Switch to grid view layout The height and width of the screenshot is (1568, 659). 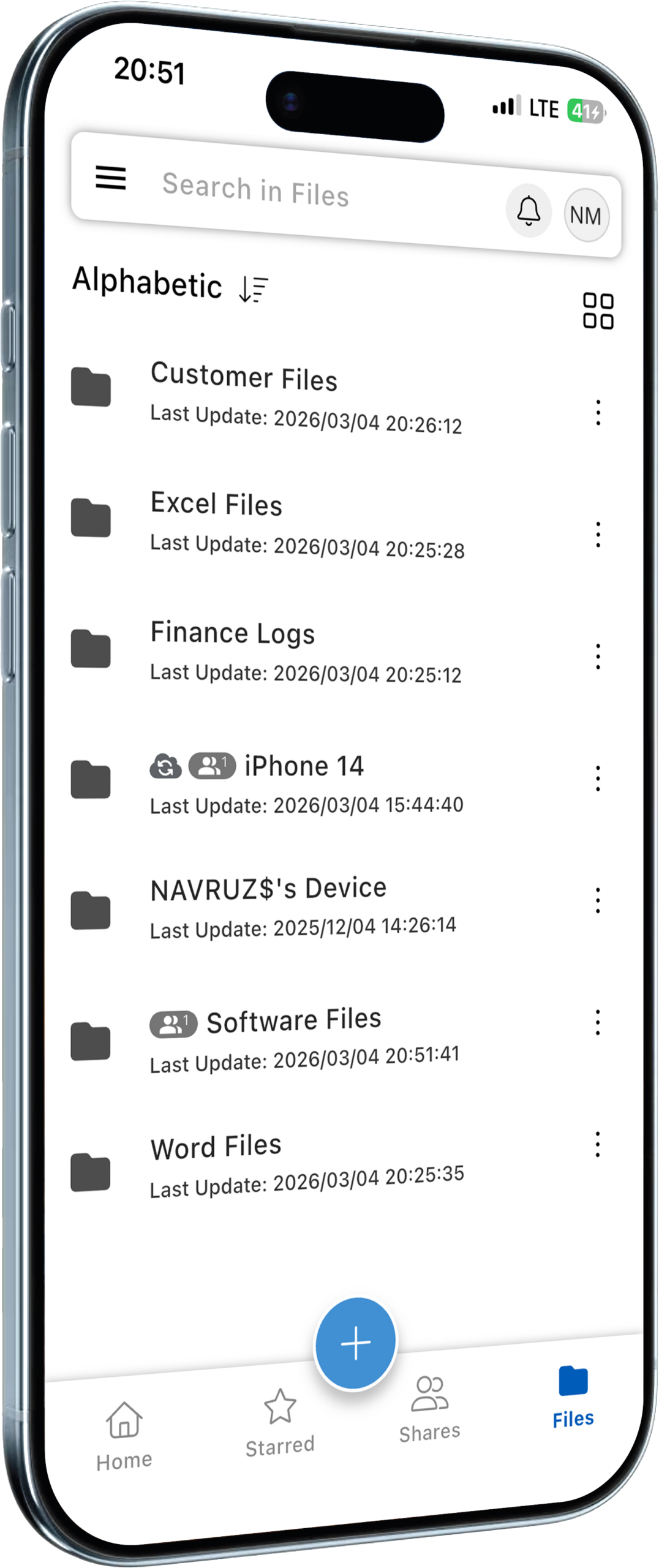598,311
